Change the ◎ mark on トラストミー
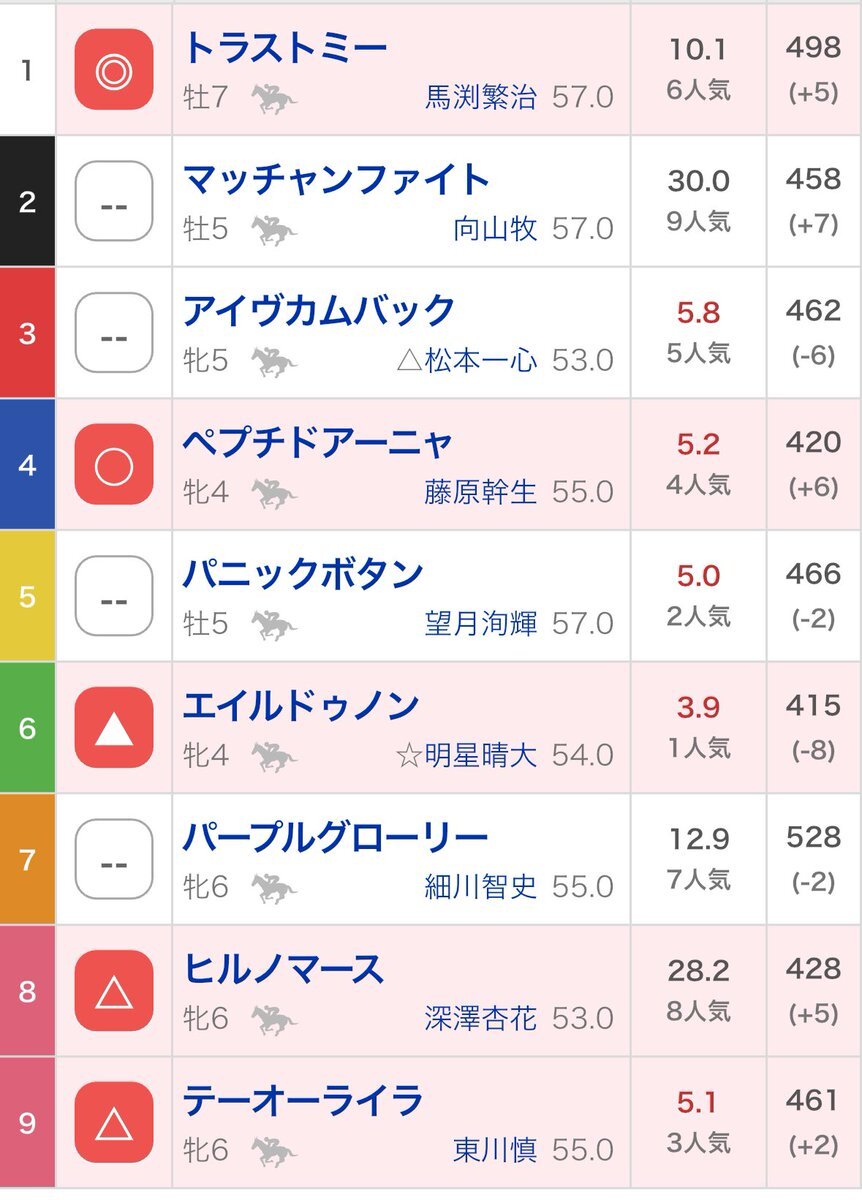This screenshot has width=862, height=1200. (x=114, y=70)
